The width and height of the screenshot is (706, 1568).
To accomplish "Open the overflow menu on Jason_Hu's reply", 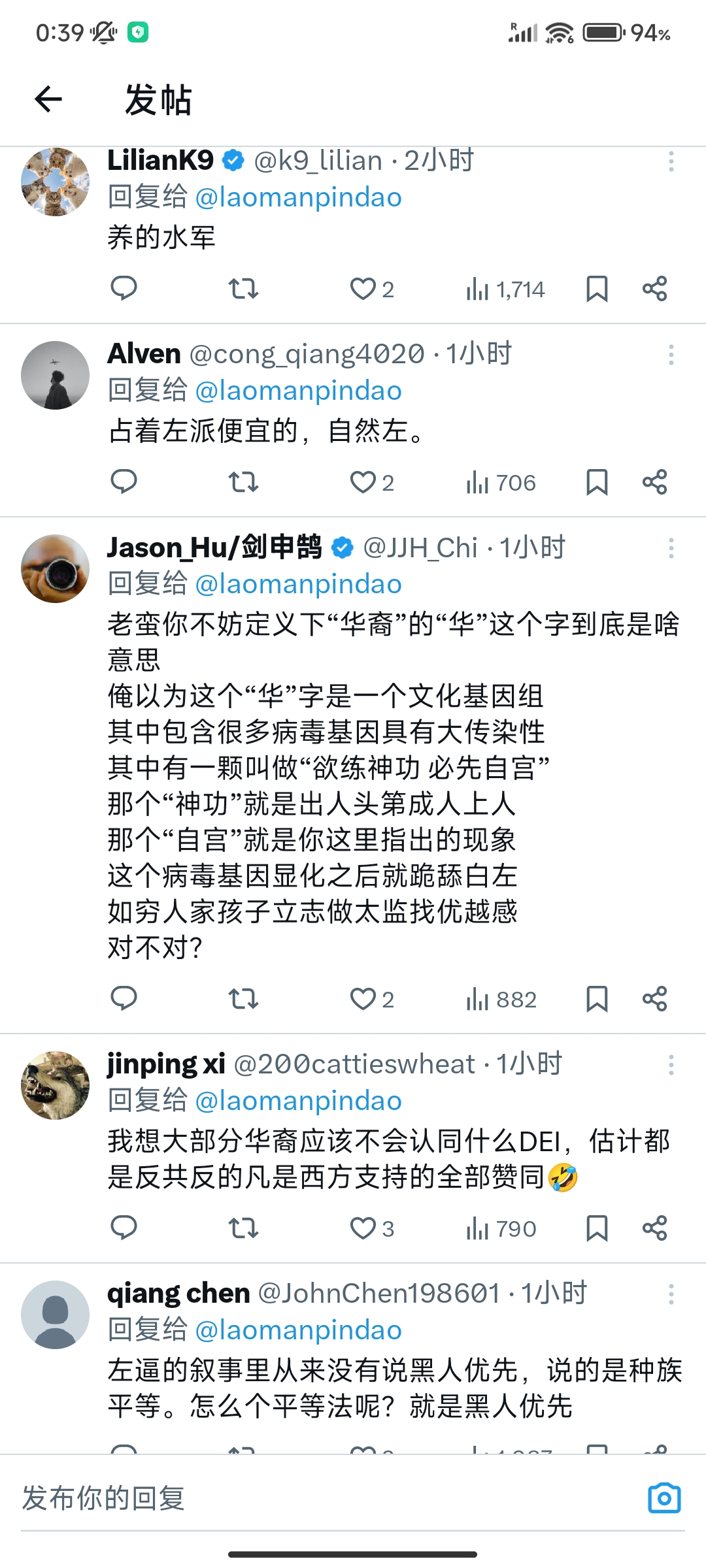I will (x=671, y=548).
